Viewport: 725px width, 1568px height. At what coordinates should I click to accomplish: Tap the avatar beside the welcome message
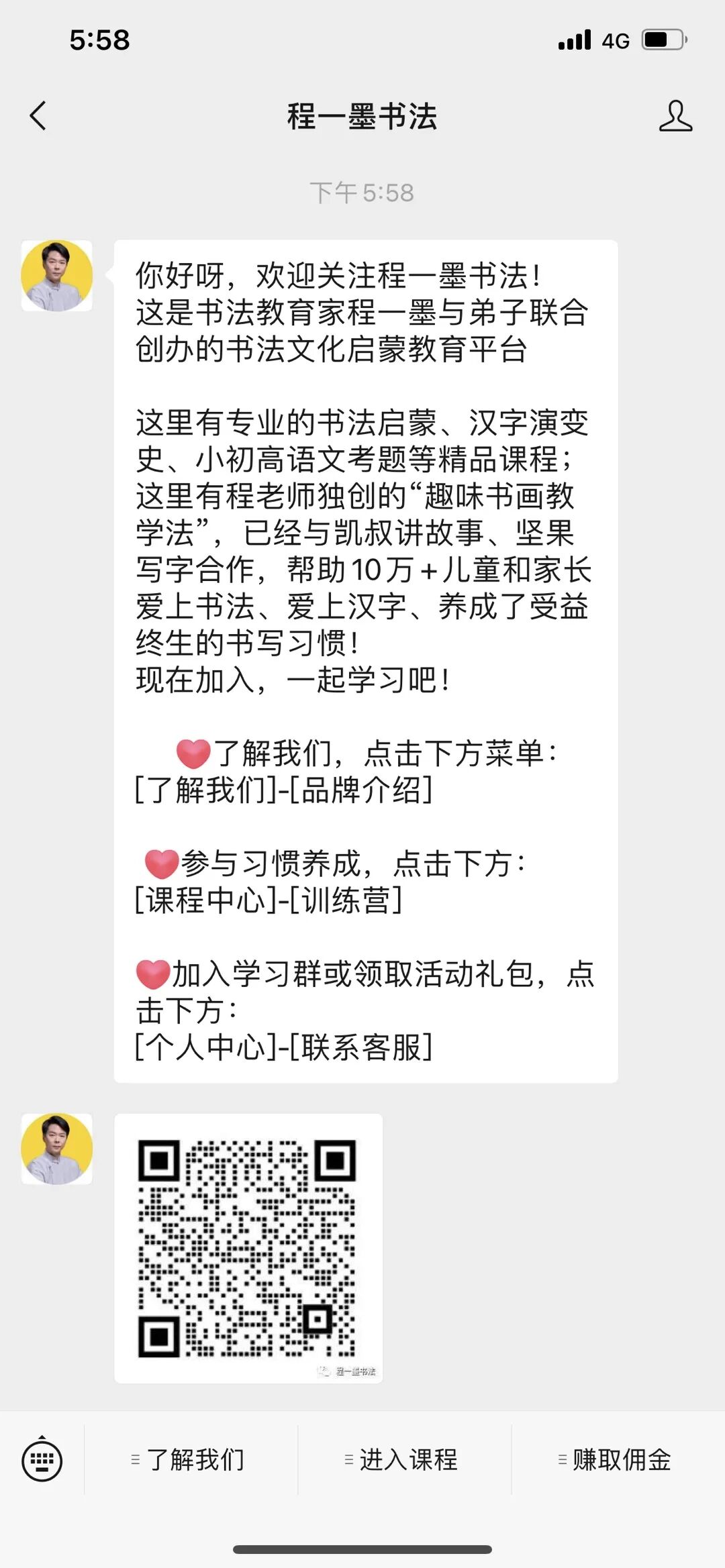pyautogui.click(x=57, y=276)
